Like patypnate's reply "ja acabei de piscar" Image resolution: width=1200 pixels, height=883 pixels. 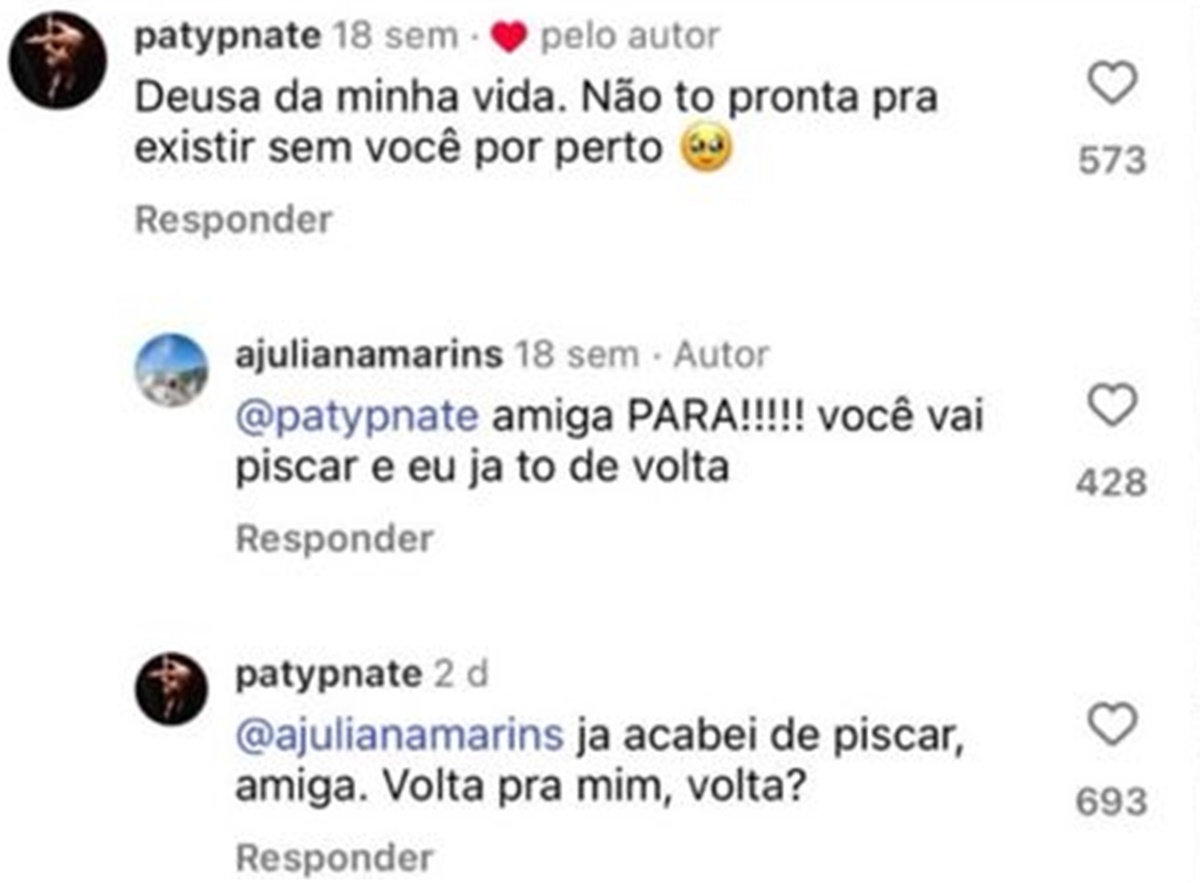click(x=1112, y=724)
